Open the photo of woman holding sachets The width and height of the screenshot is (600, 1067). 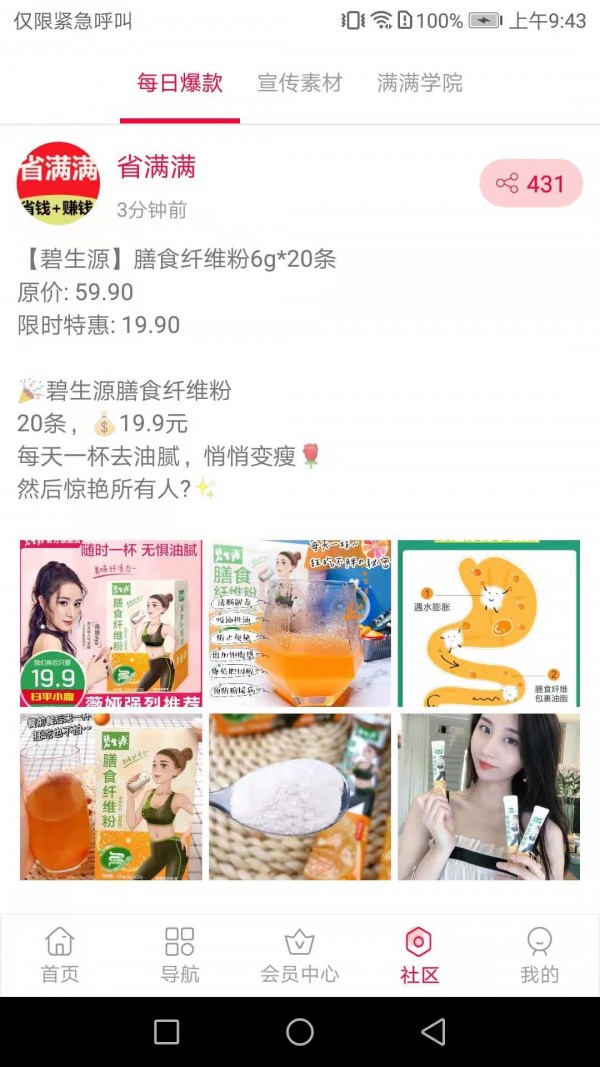(489, 796)
